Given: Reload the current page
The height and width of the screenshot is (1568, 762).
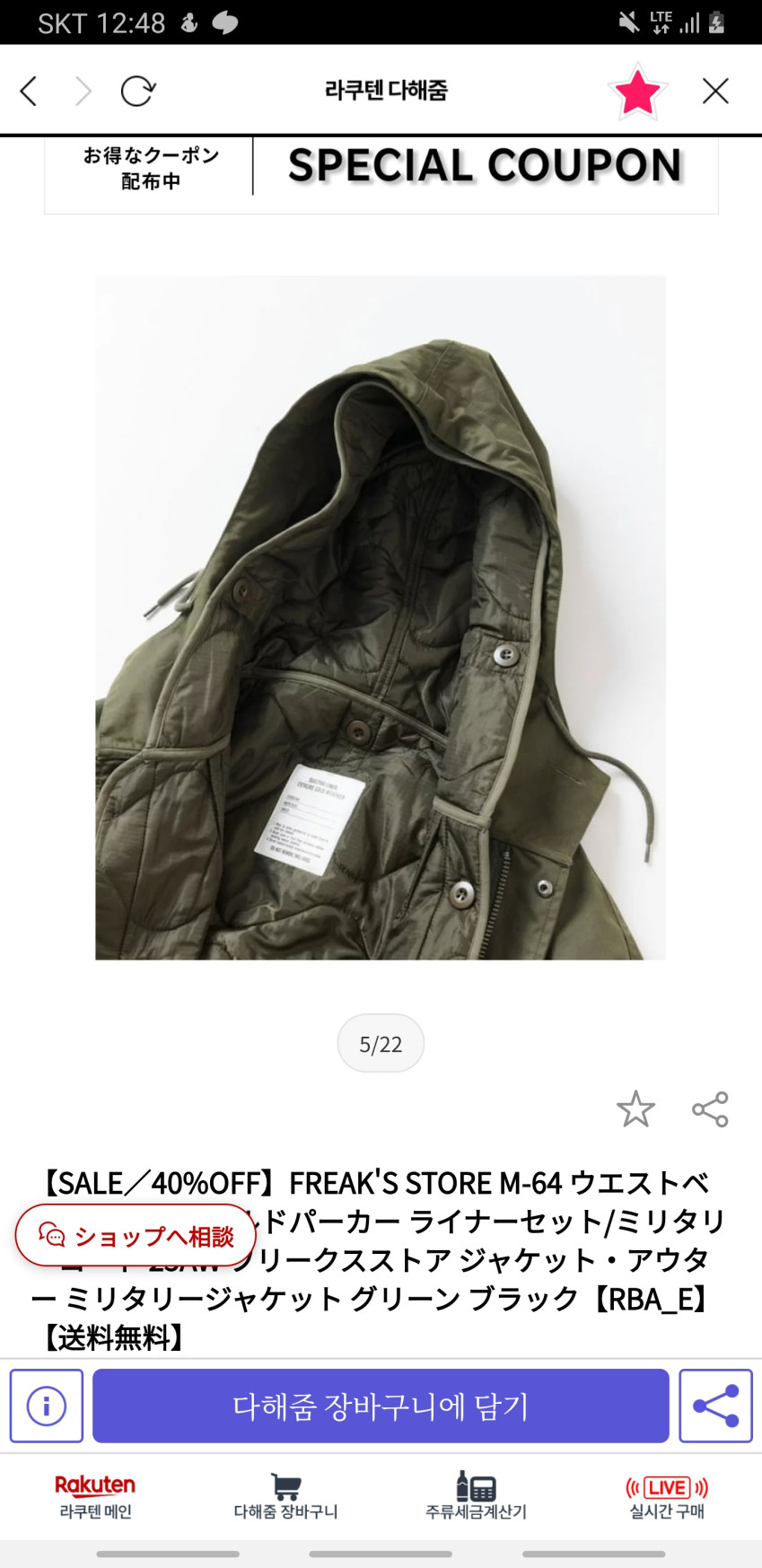Looking at the screenshot, I should [x=137, y=91].
